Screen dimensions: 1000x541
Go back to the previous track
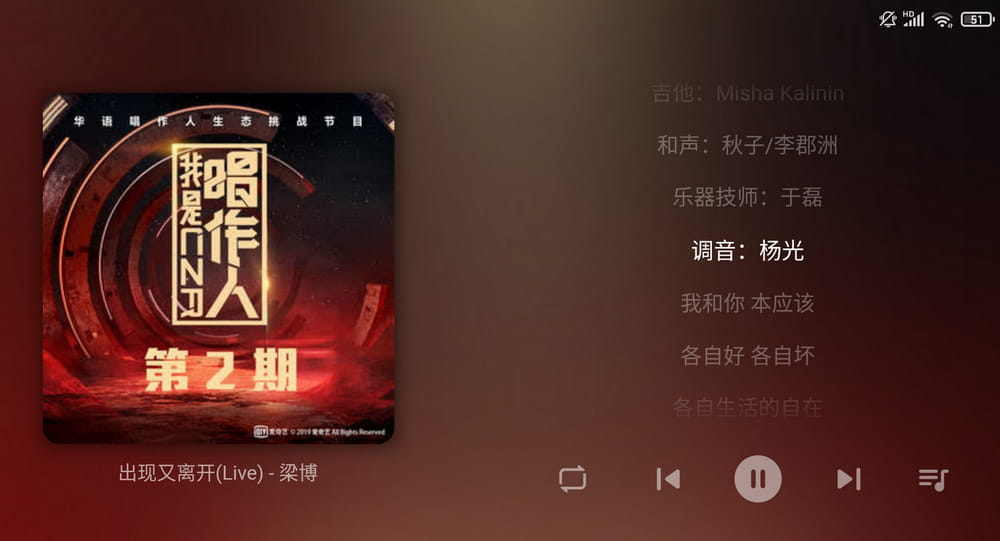point(668,479)
